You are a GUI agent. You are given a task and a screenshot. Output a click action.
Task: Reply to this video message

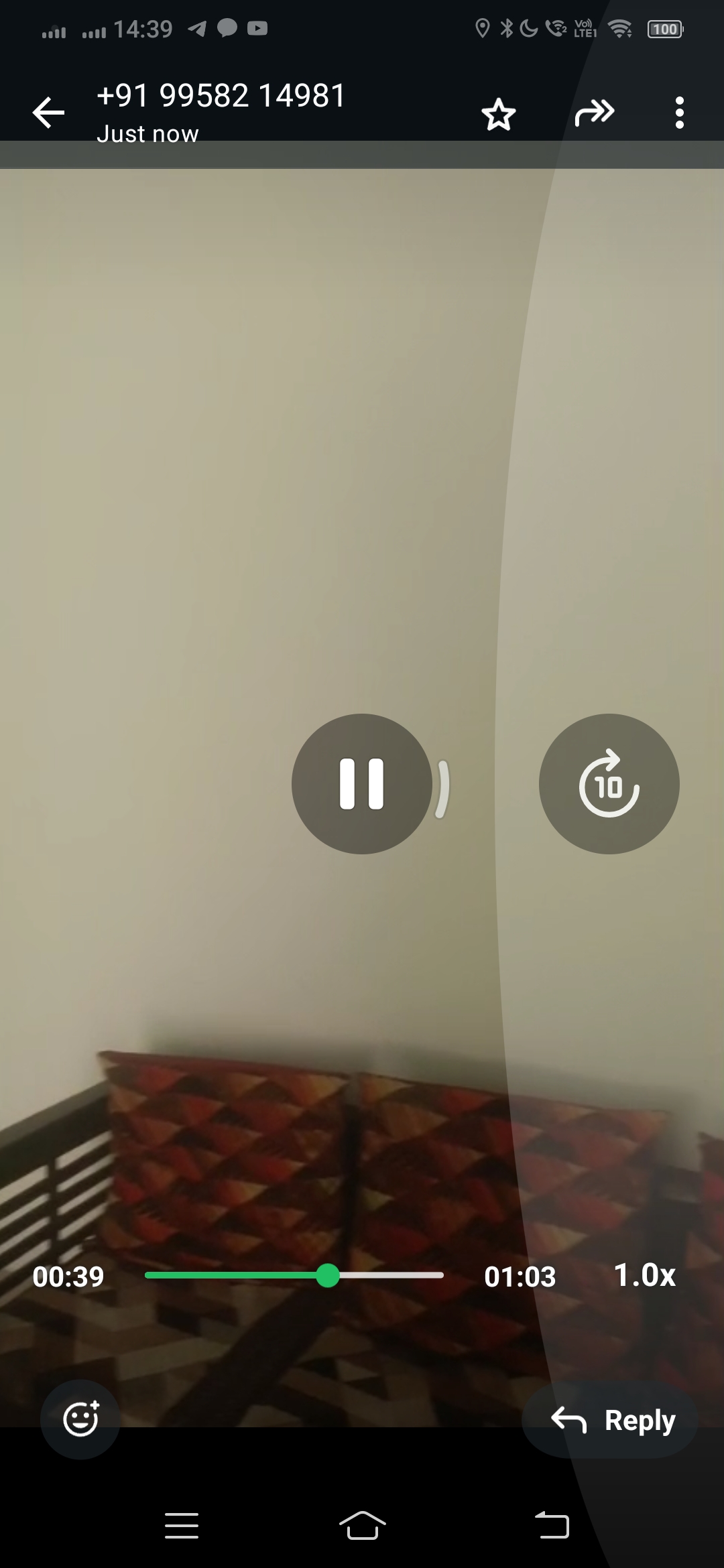611,1419
